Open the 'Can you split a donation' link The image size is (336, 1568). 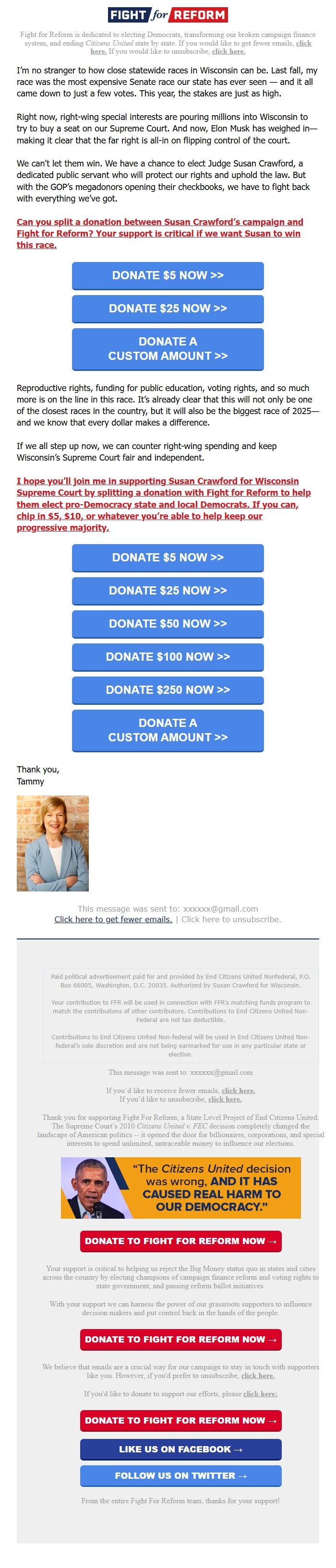point(159,233)
